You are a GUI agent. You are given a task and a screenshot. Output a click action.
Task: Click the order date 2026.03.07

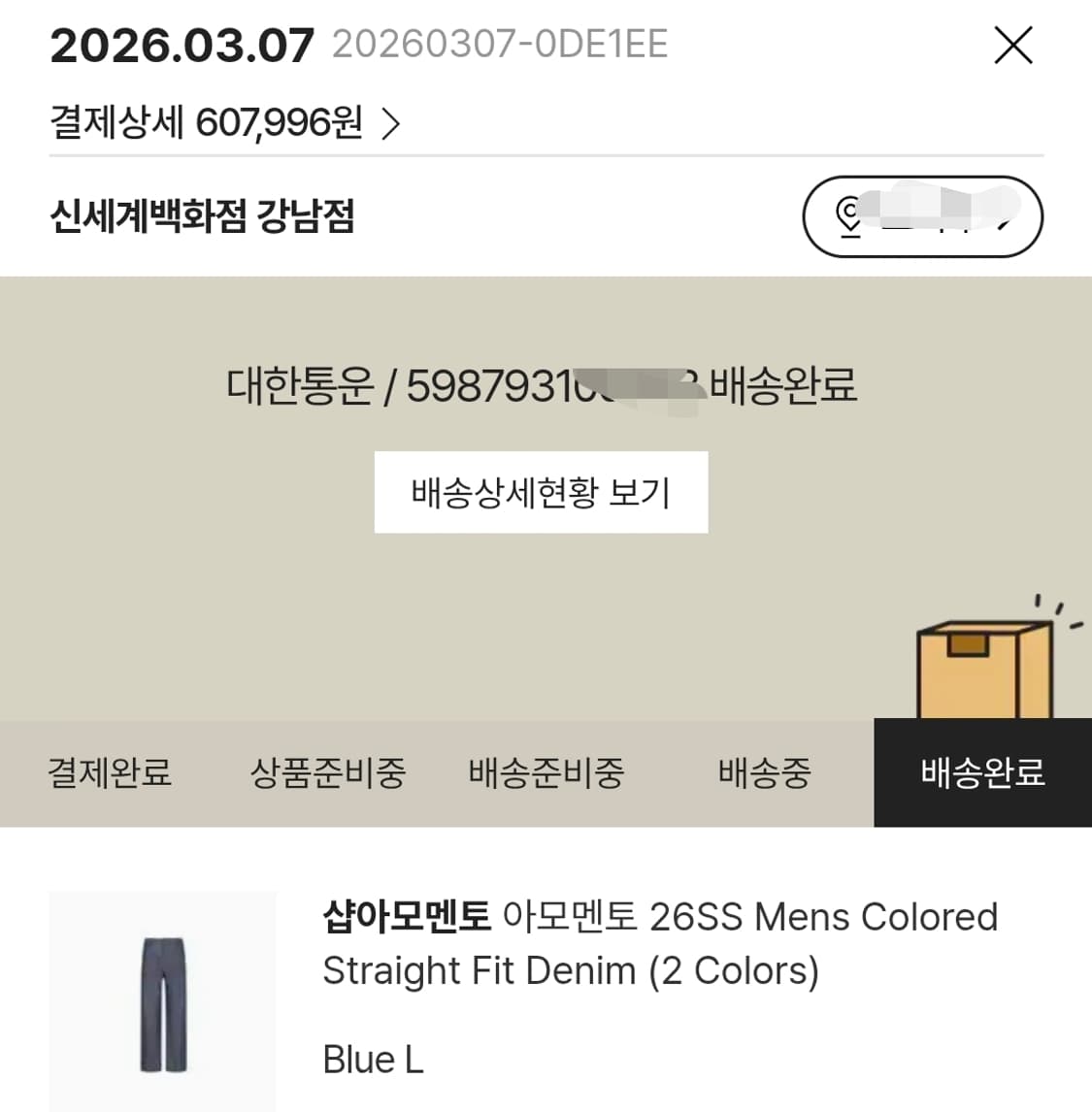click(x=182, y=44)
